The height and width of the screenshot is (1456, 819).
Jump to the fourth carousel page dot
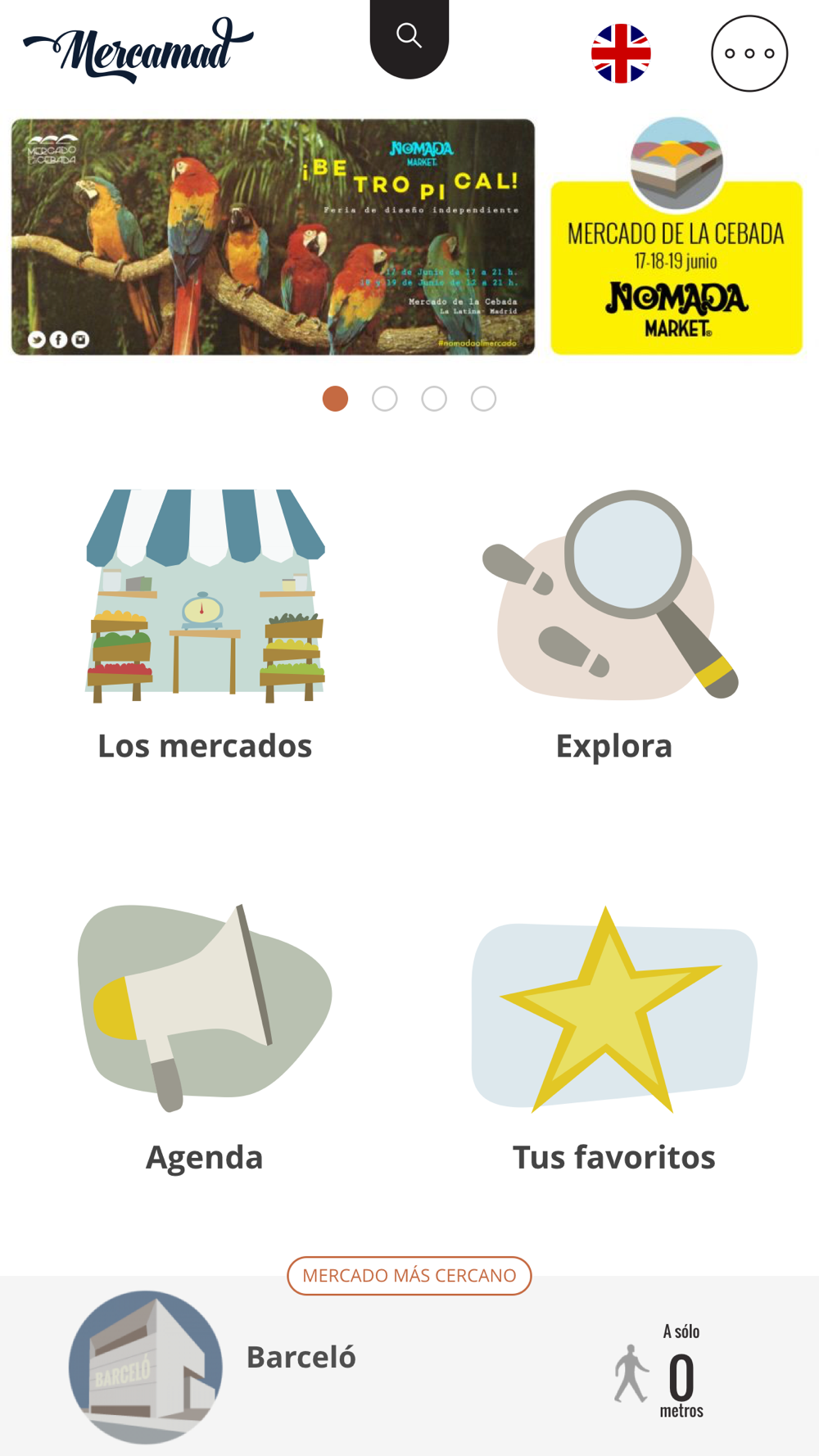coord(483,399)
